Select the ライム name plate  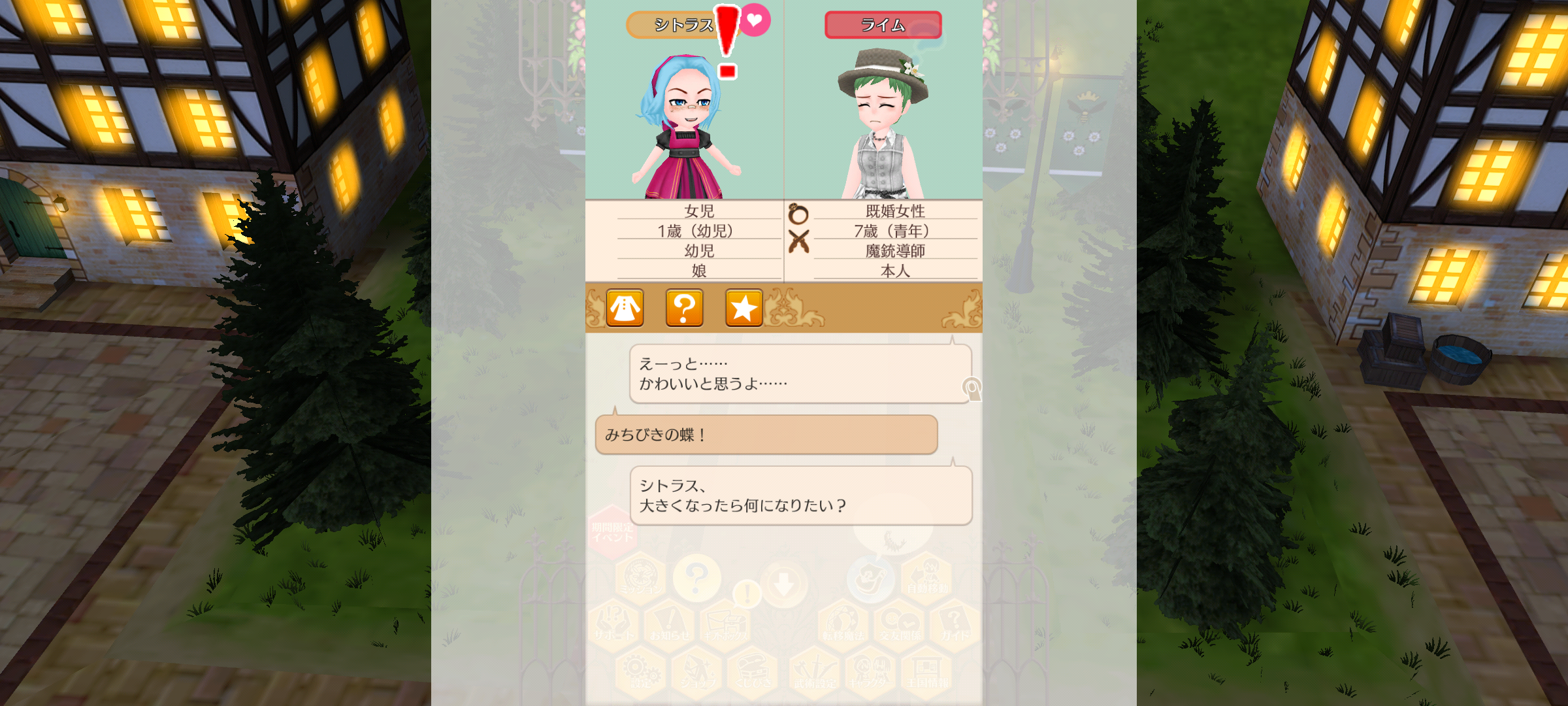click(883, 25)
